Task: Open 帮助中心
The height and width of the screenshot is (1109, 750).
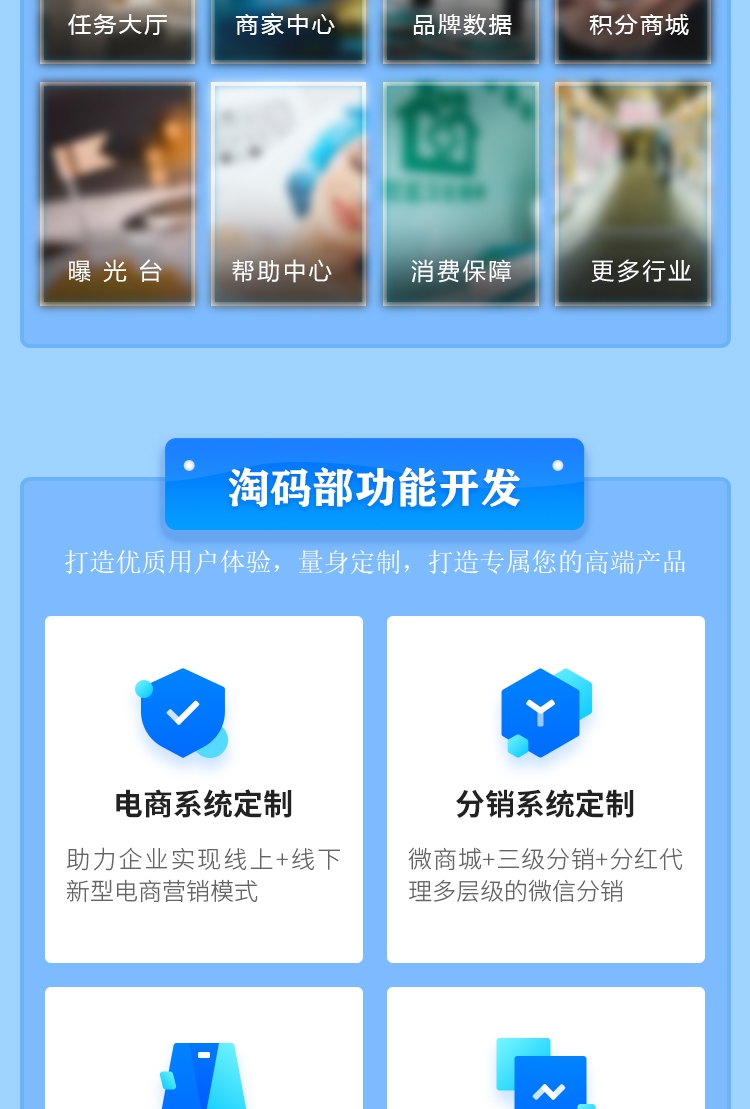Action: pyautogui.click(x=288, y=194)
